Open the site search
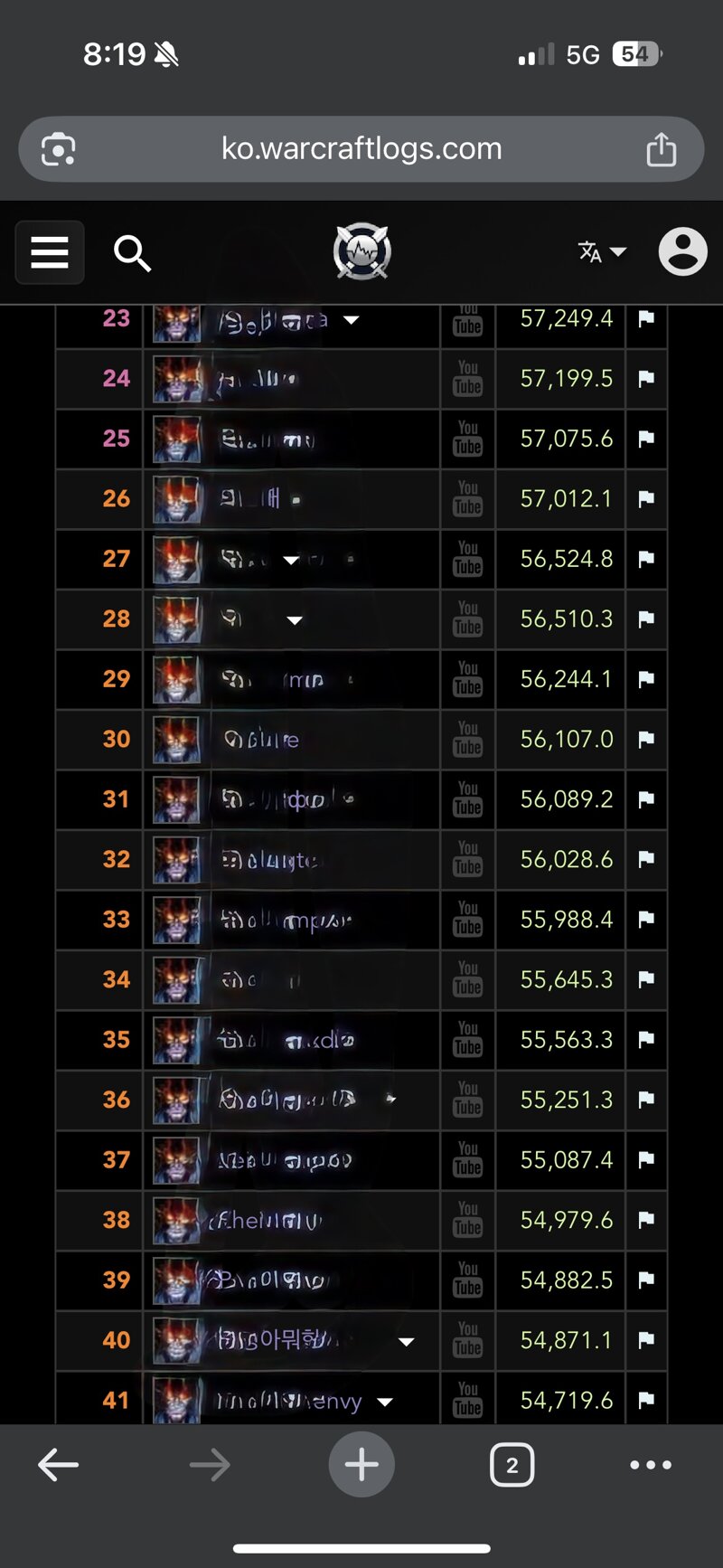Viewport: 723px width, 1568px height. click(132, 253)
